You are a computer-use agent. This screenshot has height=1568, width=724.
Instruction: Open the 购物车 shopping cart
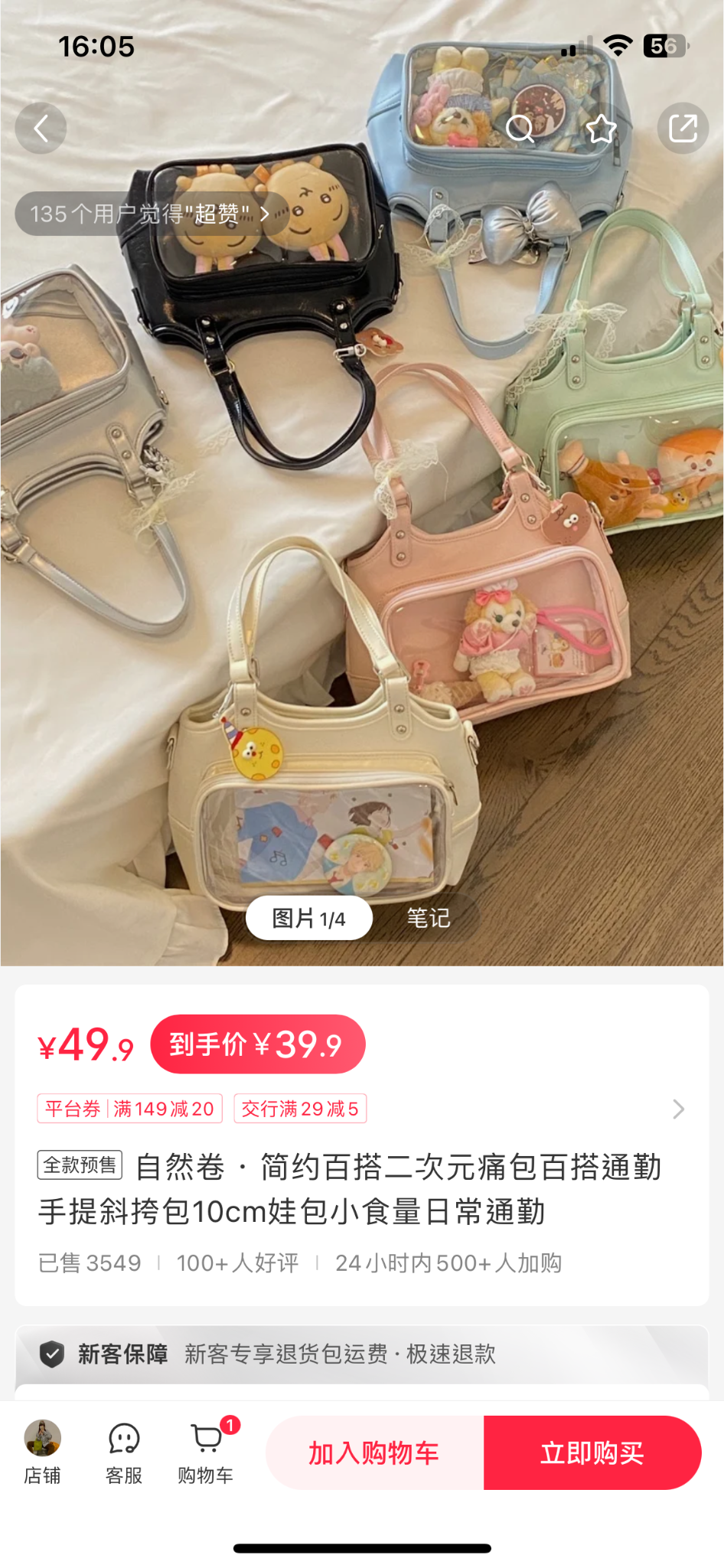coord(206,1452)
